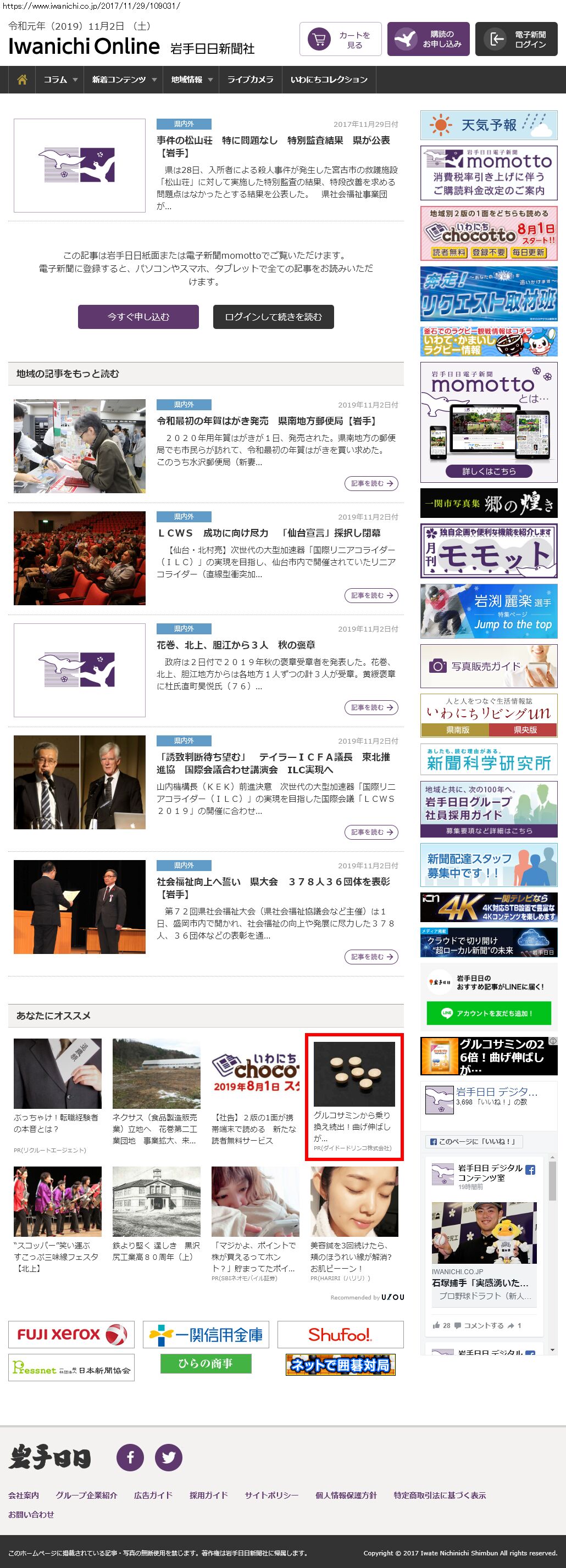Open 会社案内 footer link
This screenshot has height=1568, width=566.
click(24, 1495)
